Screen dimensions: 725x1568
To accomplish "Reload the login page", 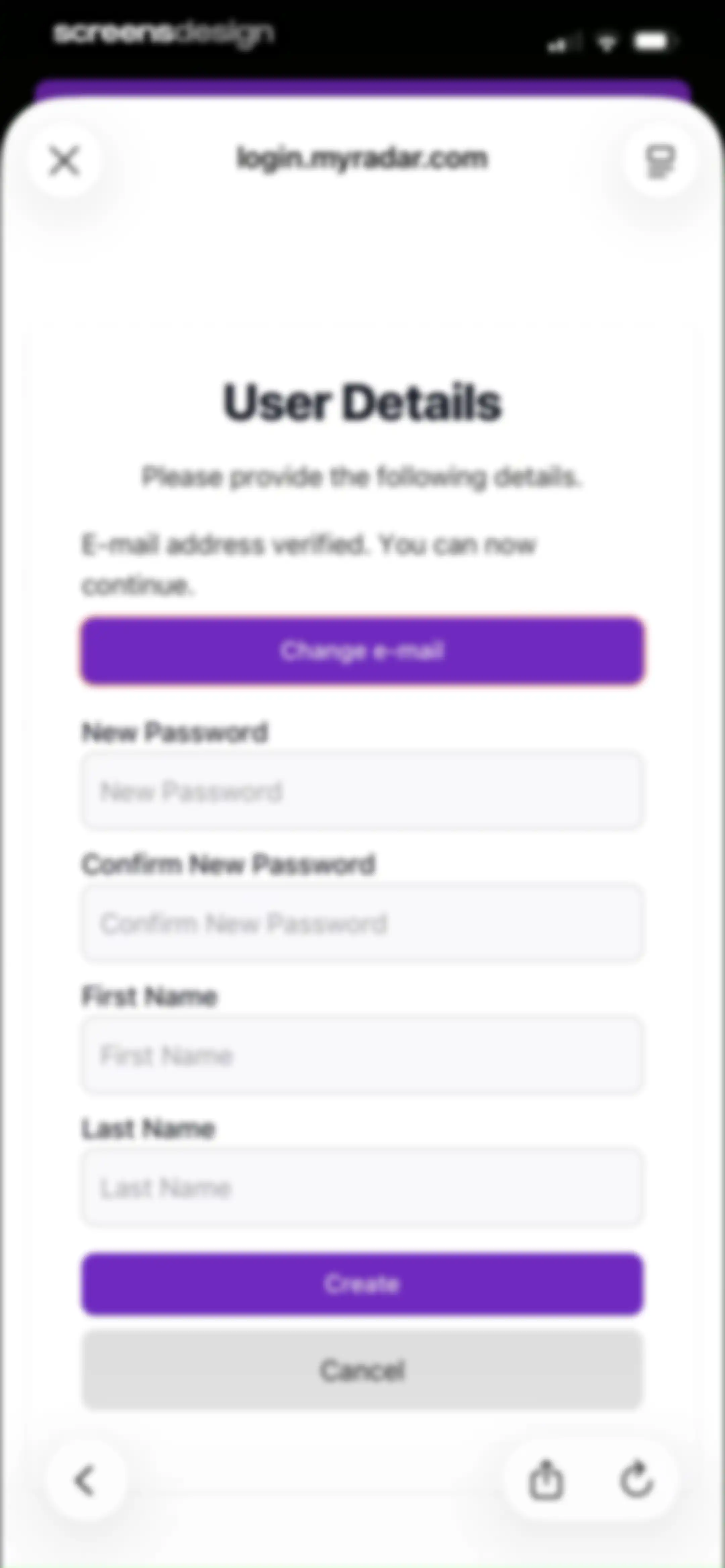I will click(x=637, y=1480).
